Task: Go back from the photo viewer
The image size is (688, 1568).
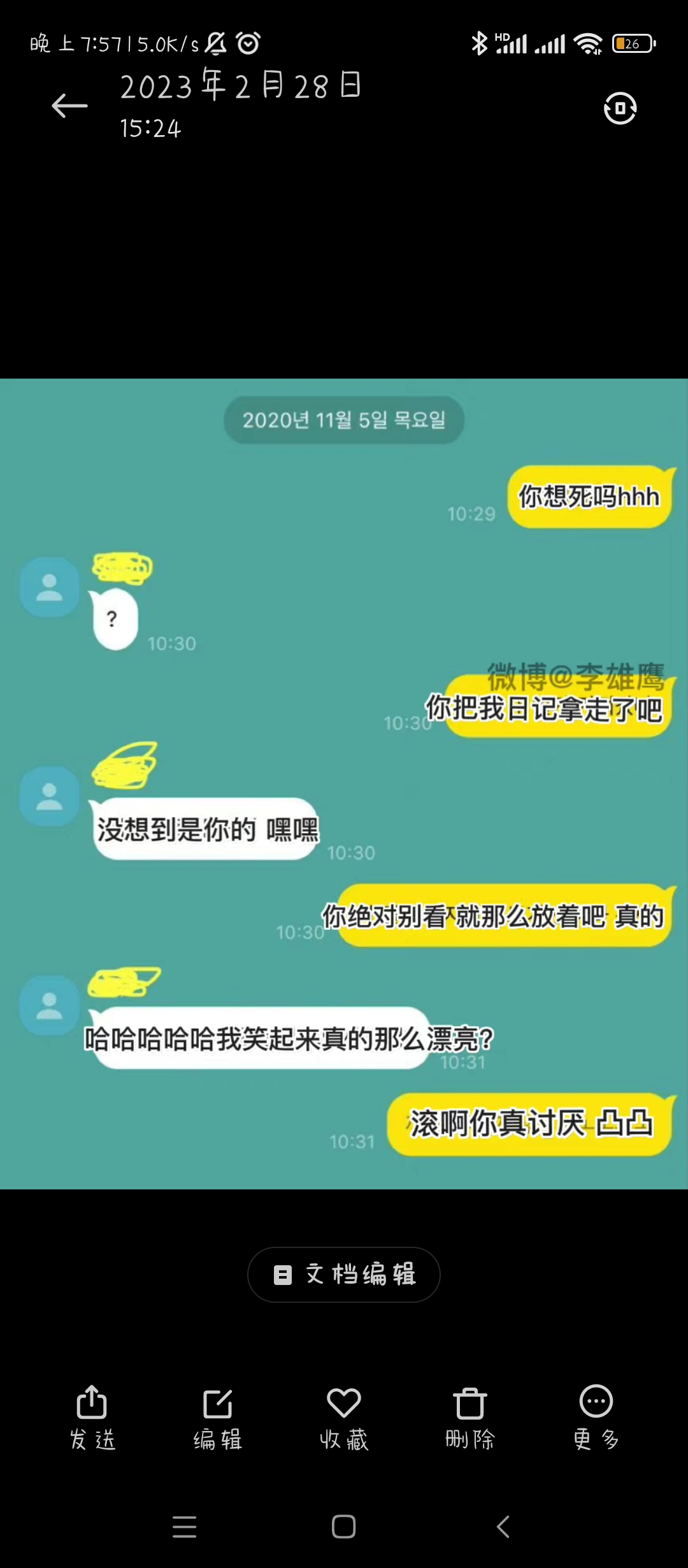Action: coord(69,106)
